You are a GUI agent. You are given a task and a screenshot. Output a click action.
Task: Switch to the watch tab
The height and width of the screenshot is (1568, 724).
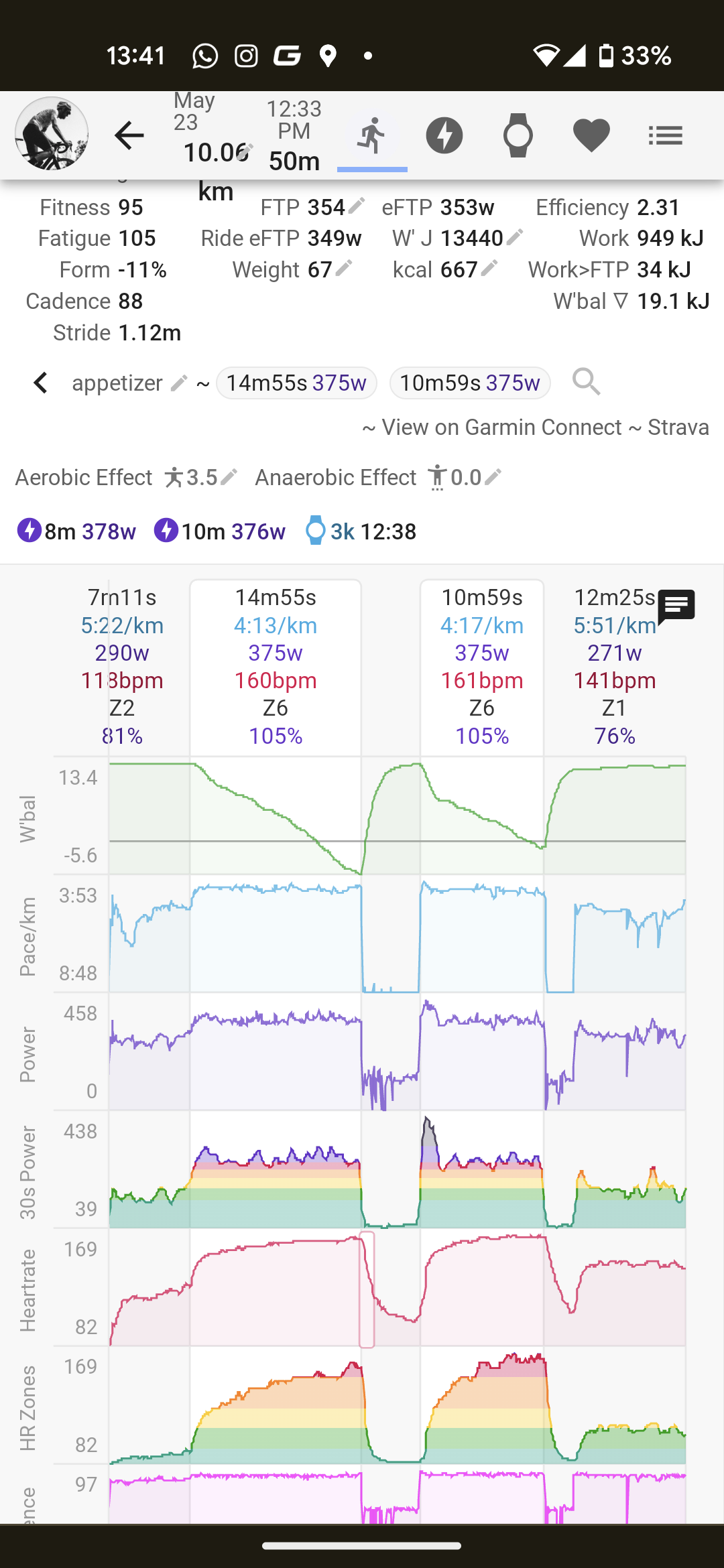[518, 135]
